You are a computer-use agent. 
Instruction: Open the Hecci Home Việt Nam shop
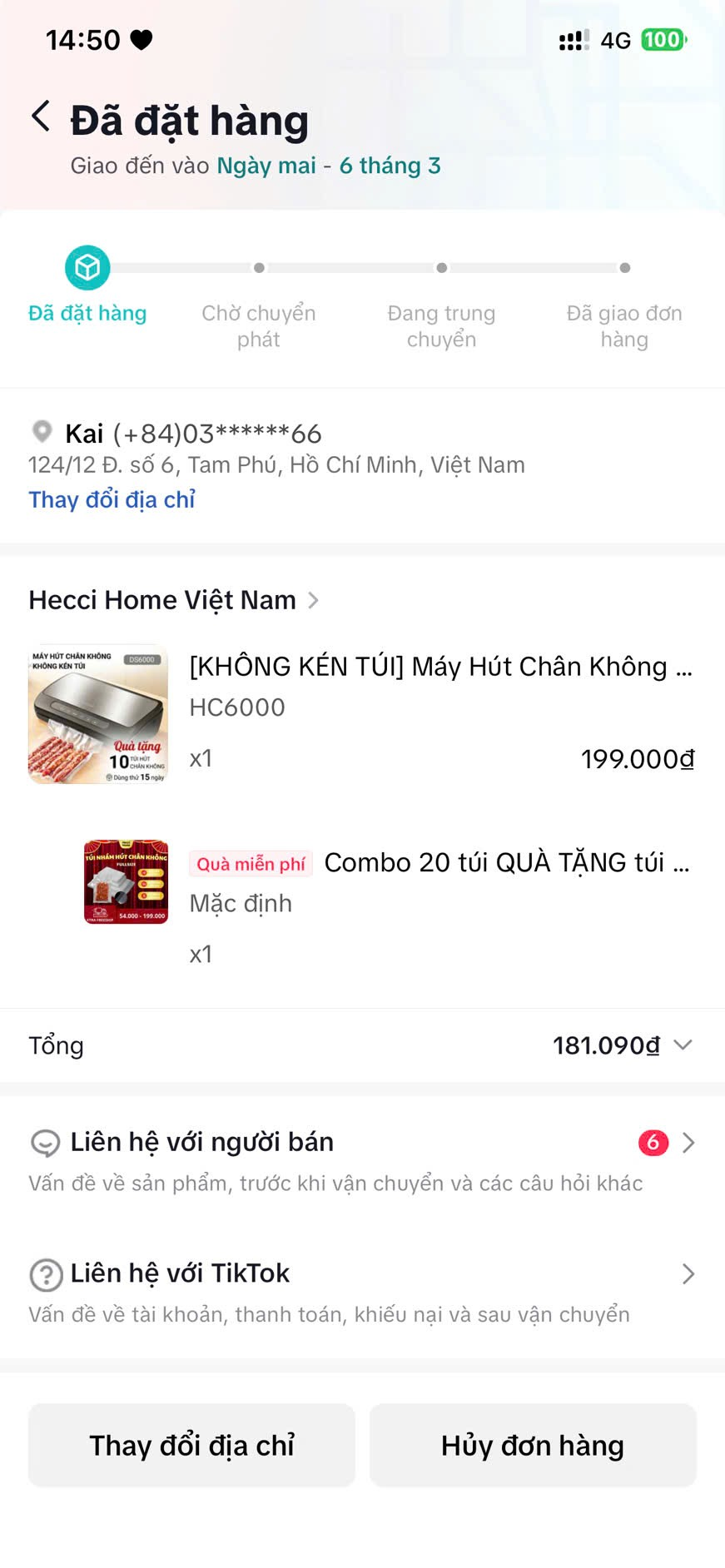pyautogui.click(x=173, y=600)
